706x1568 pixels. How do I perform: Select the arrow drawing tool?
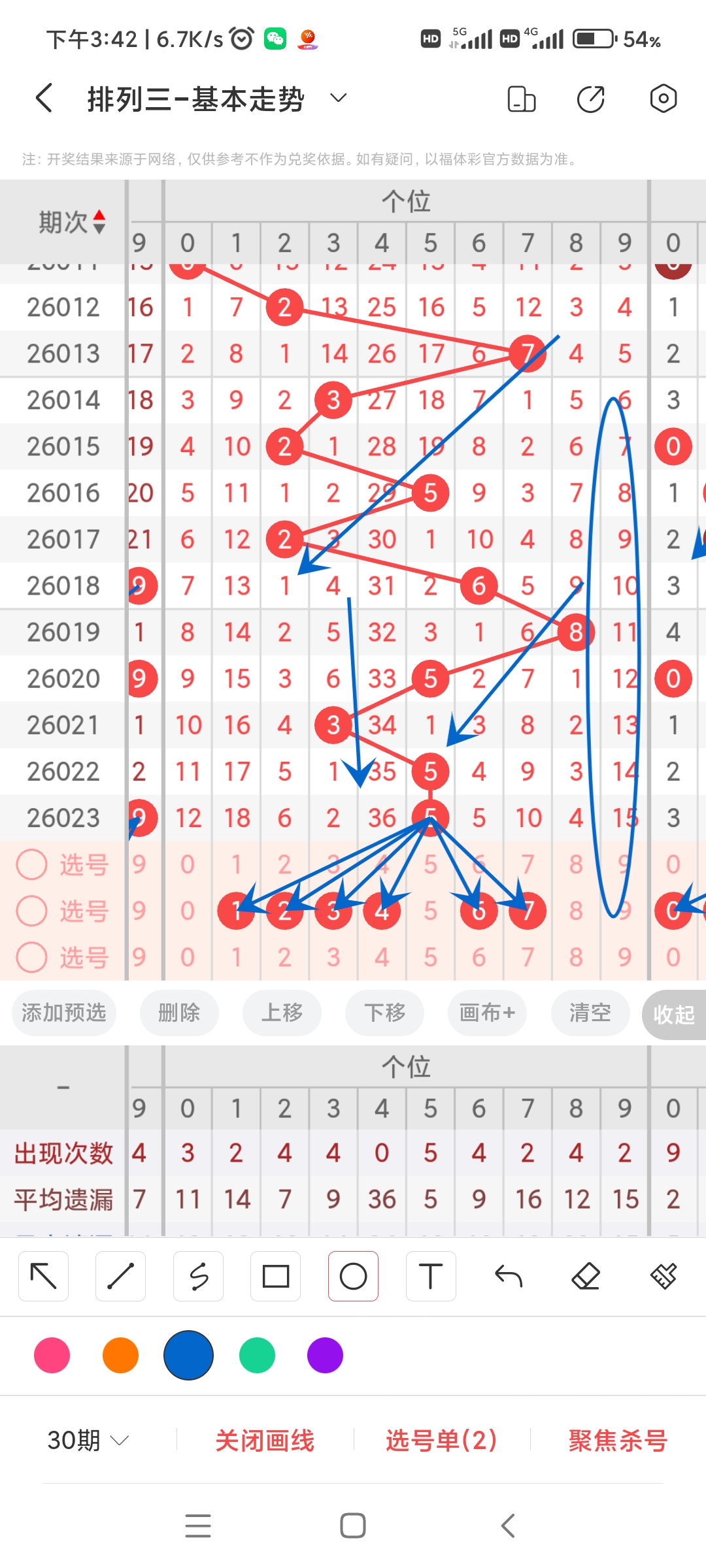(x=44, y=1276)
